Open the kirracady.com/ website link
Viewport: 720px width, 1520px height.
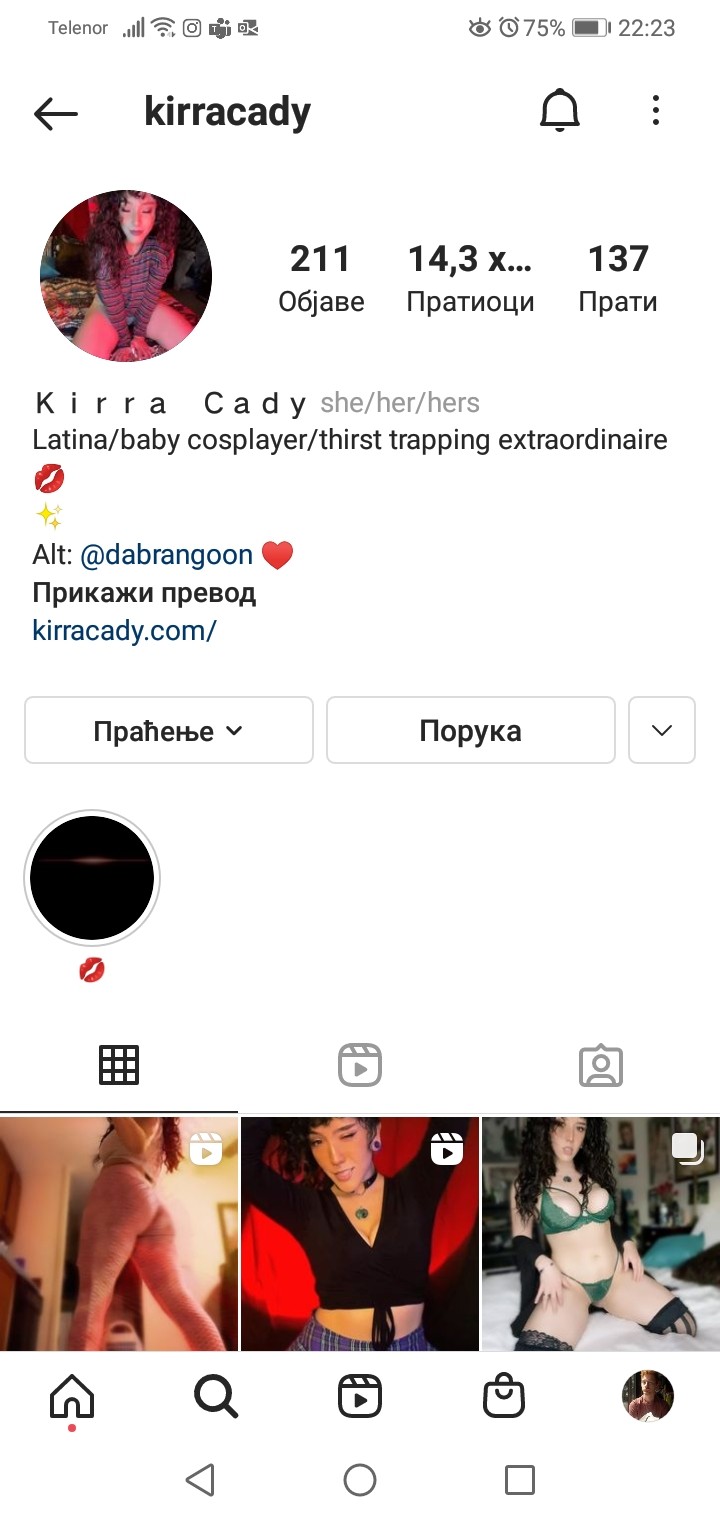124,630
